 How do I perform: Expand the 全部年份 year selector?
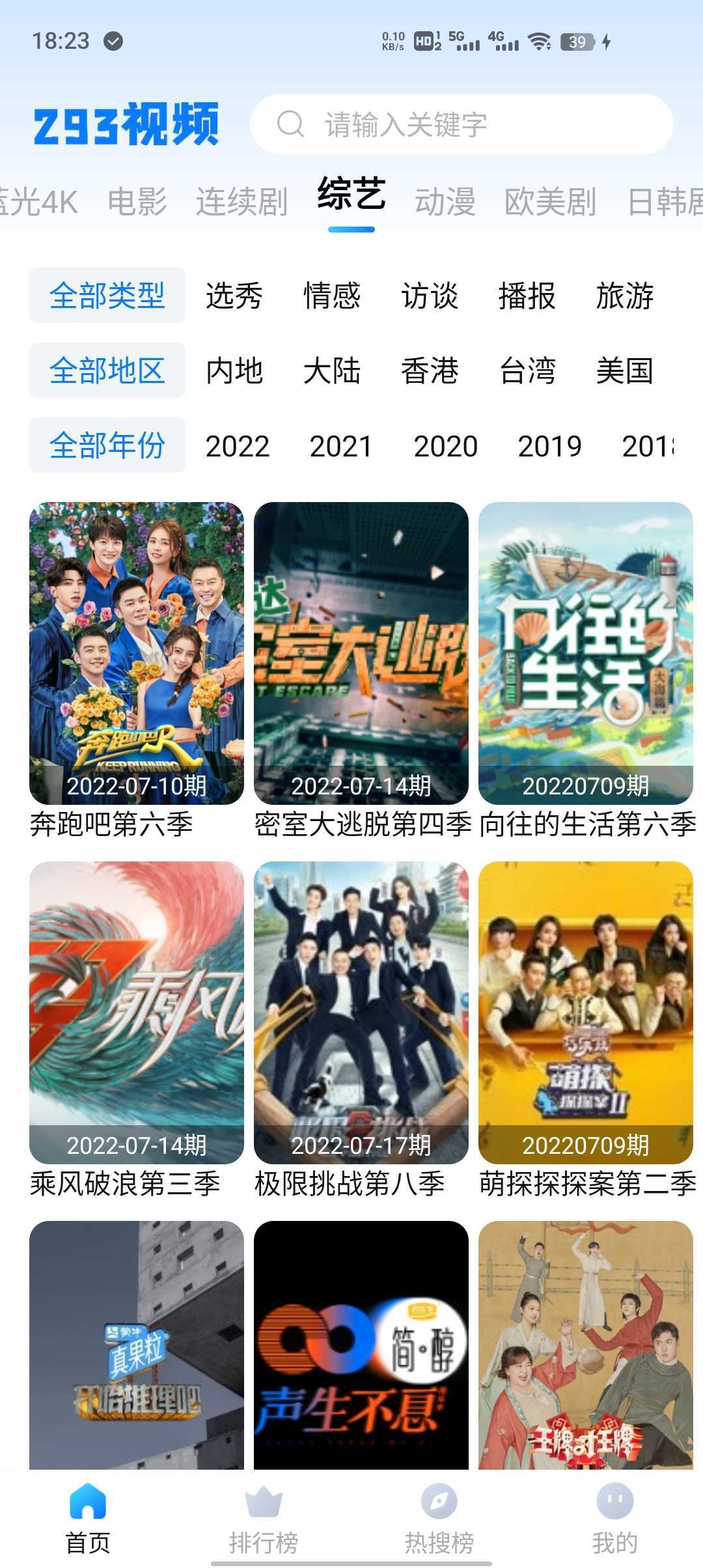pyautogui.click(x=107, y=444)
